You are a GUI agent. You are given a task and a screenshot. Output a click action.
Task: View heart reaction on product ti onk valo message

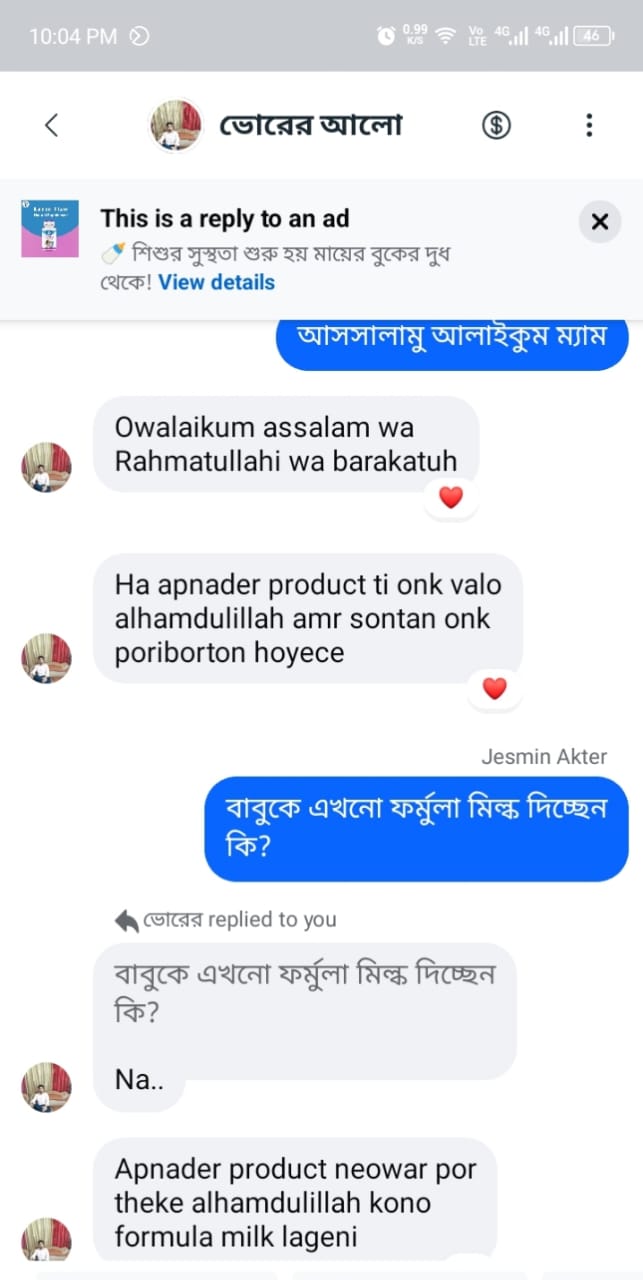494,688
